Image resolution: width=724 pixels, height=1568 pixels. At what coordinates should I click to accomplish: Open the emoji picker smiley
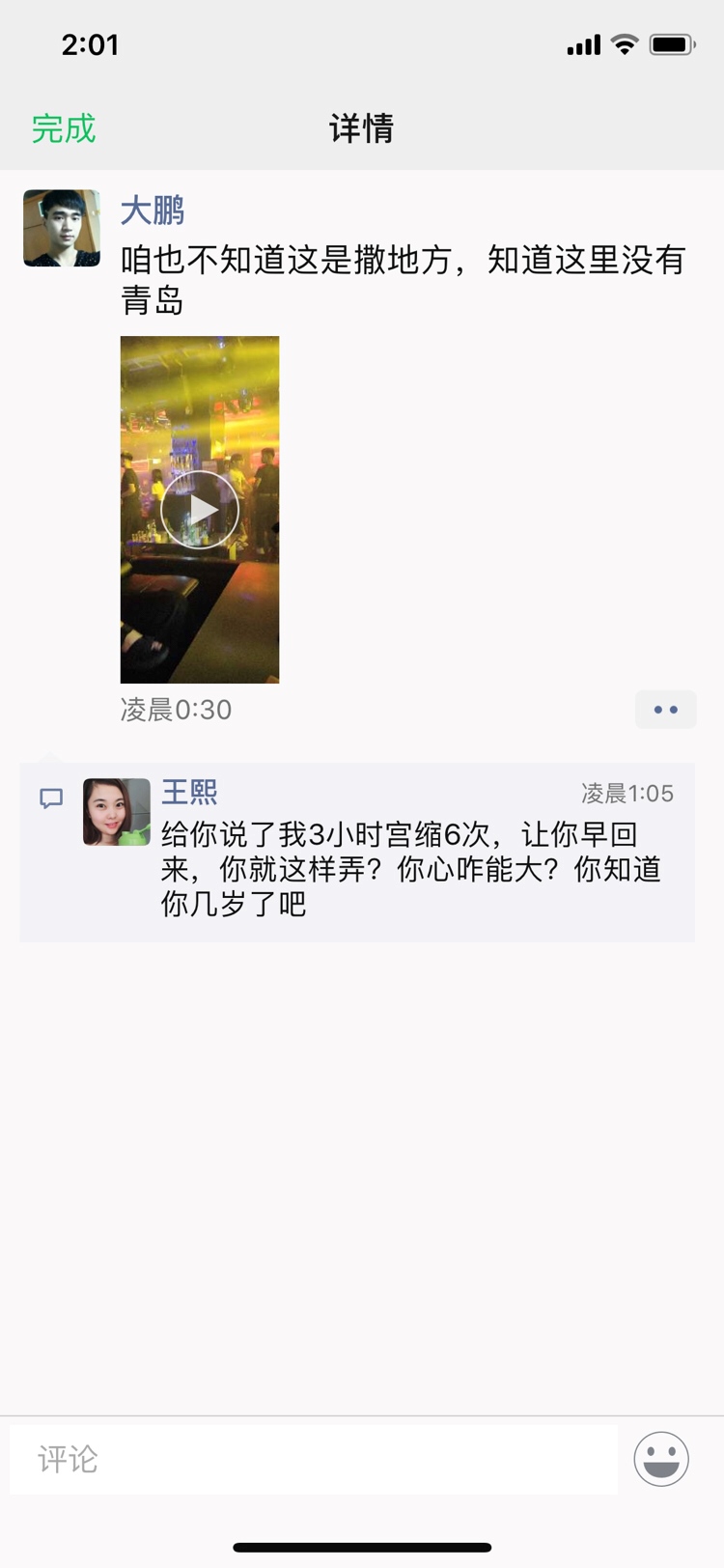click(x=661, y=1459)
